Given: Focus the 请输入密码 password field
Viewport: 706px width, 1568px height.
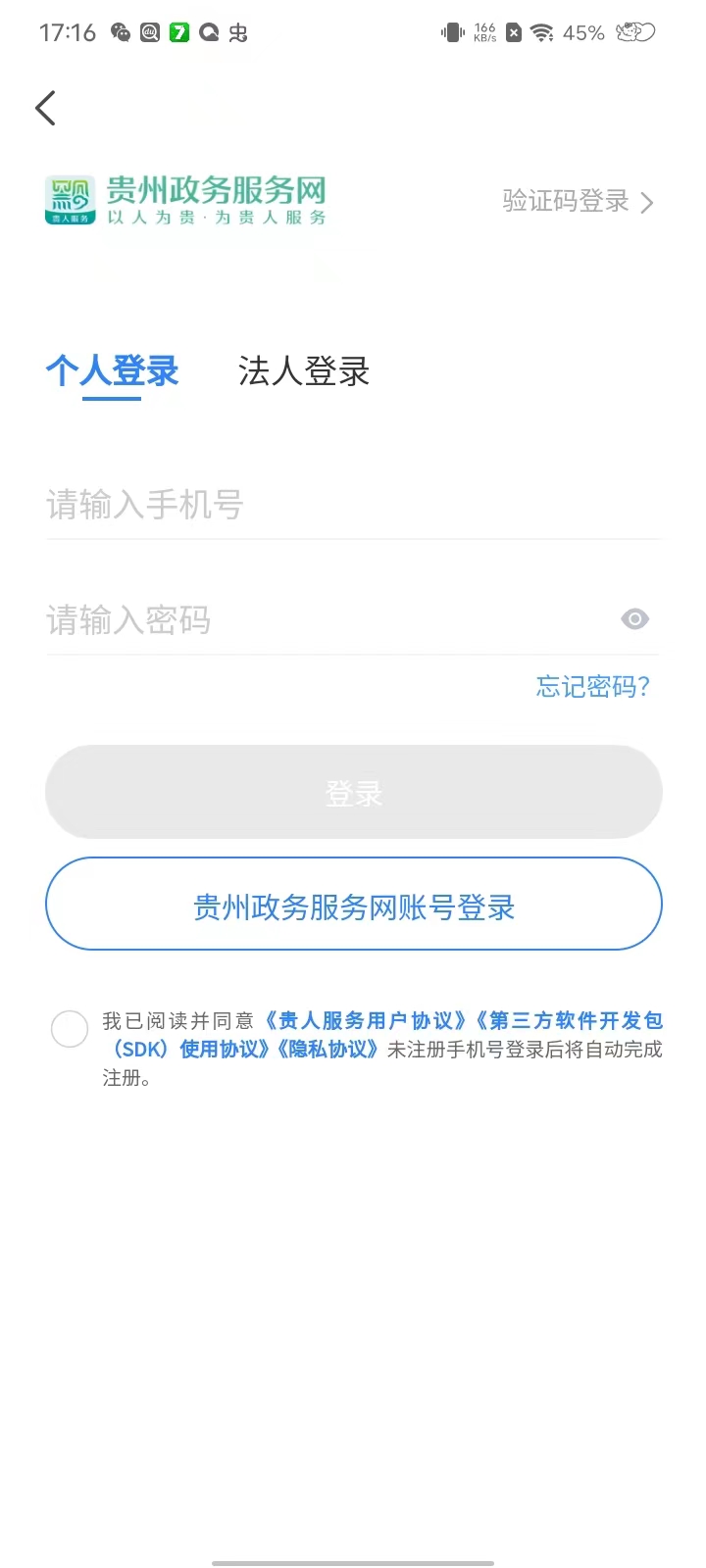Looking at the screenshot, I should (324, 619).
